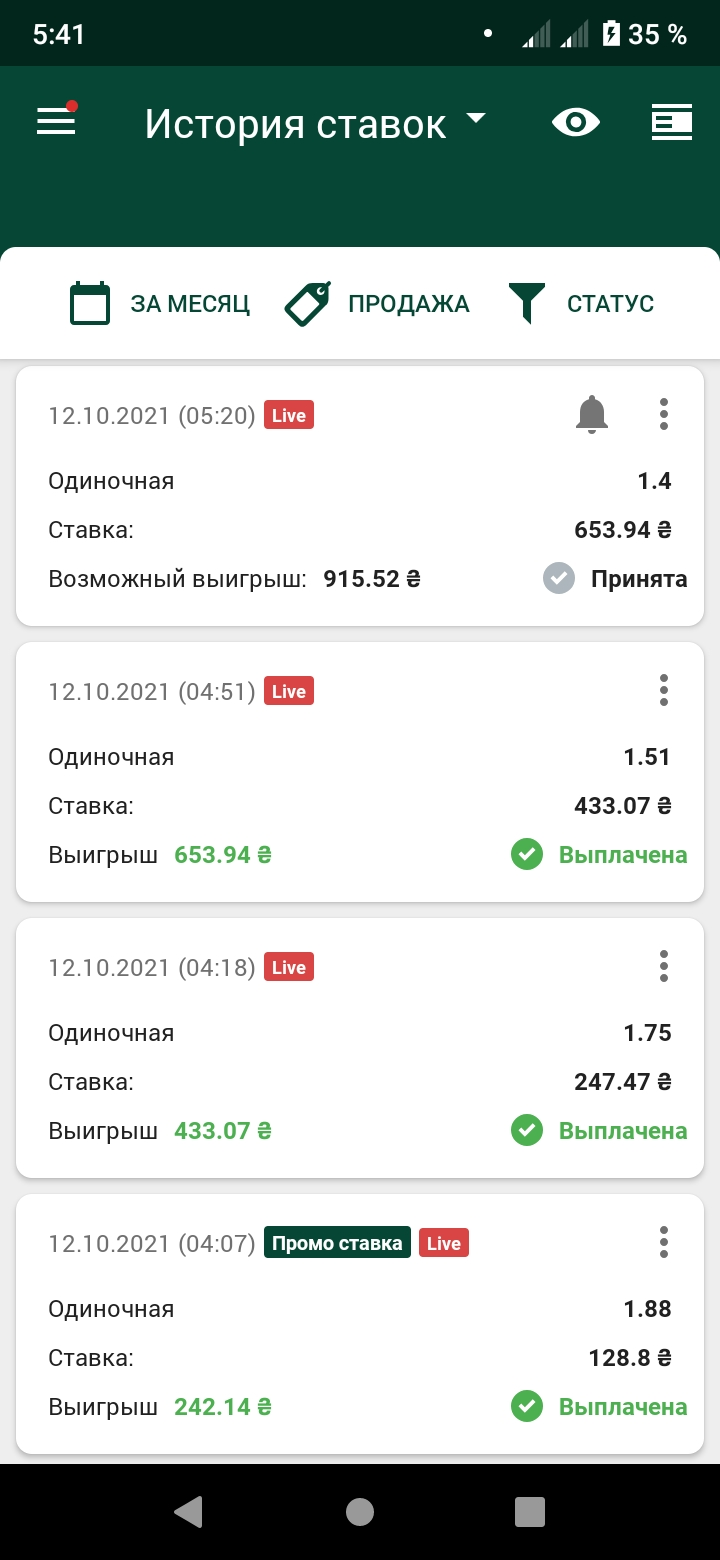Tap the notification bell on the 05:20 bet
Image resolution: width=720 pixels, height=1560 pixels.
point(592,414)
